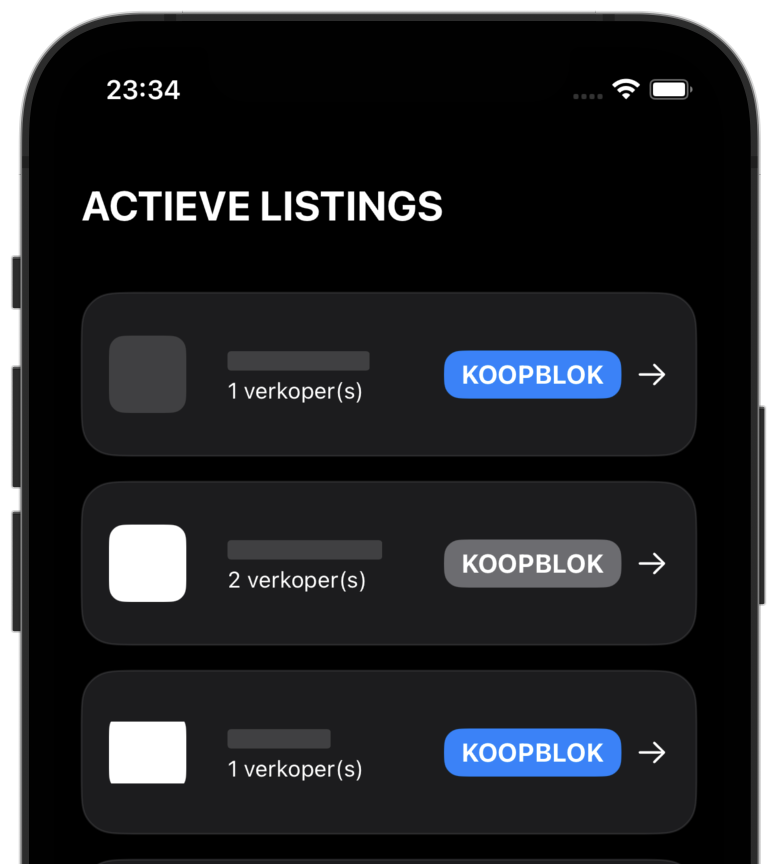Viewport: 777px width, 864px height.
Task: Tap the arrow beside the gray KOOPBLOK button
Action: tap(652, 563)
